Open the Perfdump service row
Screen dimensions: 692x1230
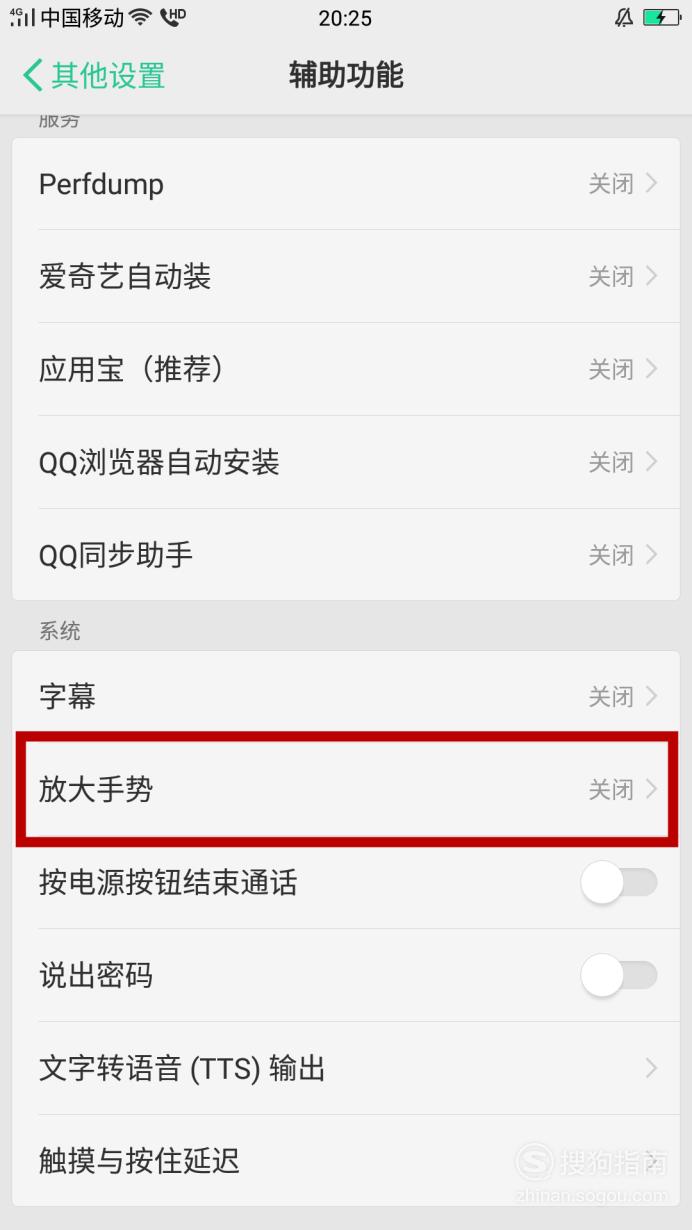coord(346,184)
